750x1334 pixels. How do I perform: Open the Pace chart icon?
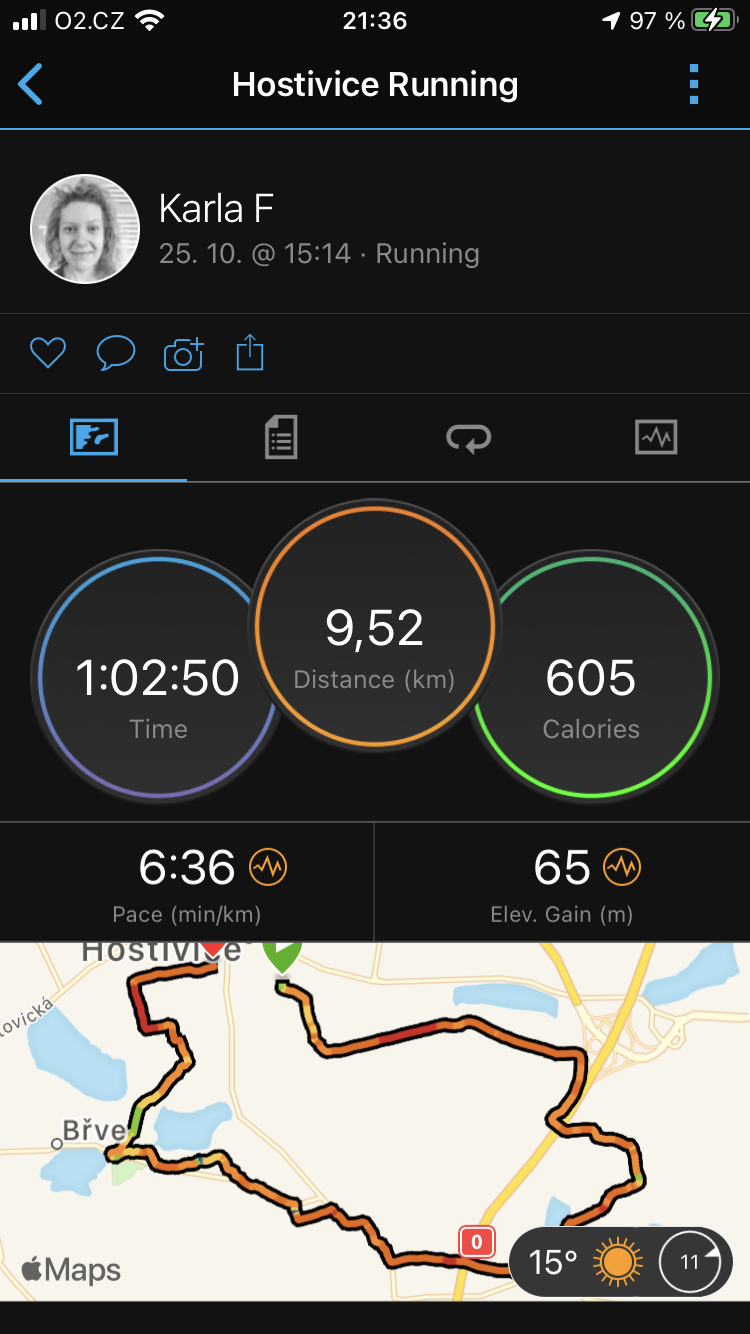268,867
